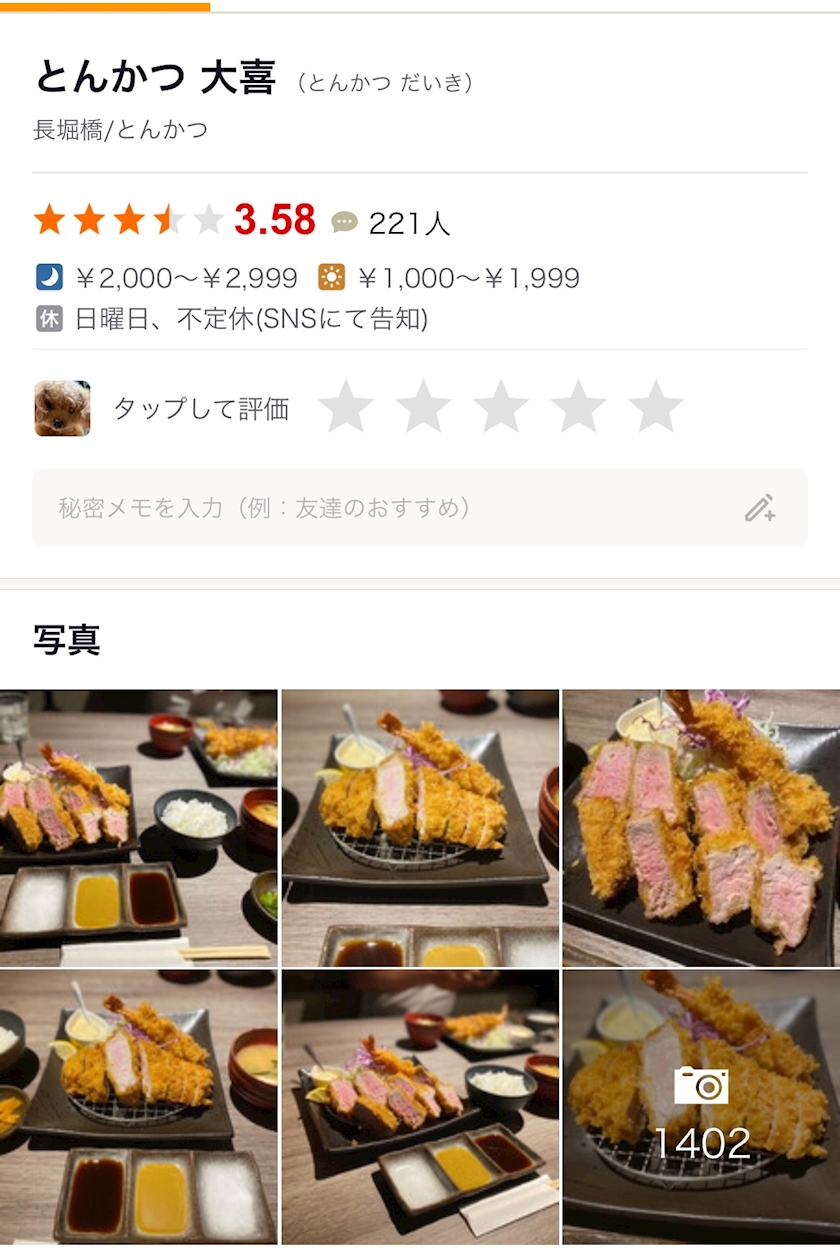Viewport: 840px width, 1260px height.
Task: Rate the restaurant one star
Action: (345, 407)
